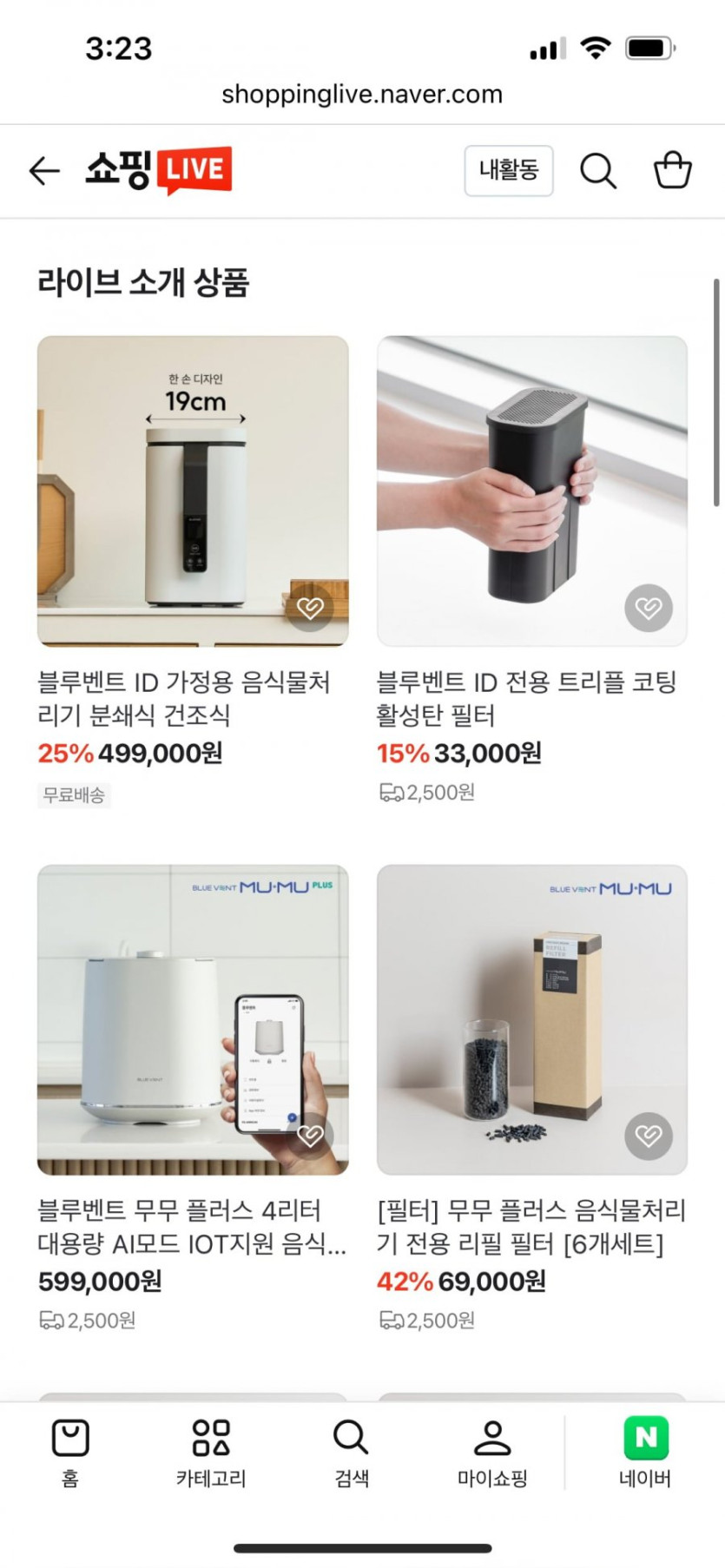Open the search magnifier in header
Viewport: 725px width, 1568px height.
598,170
